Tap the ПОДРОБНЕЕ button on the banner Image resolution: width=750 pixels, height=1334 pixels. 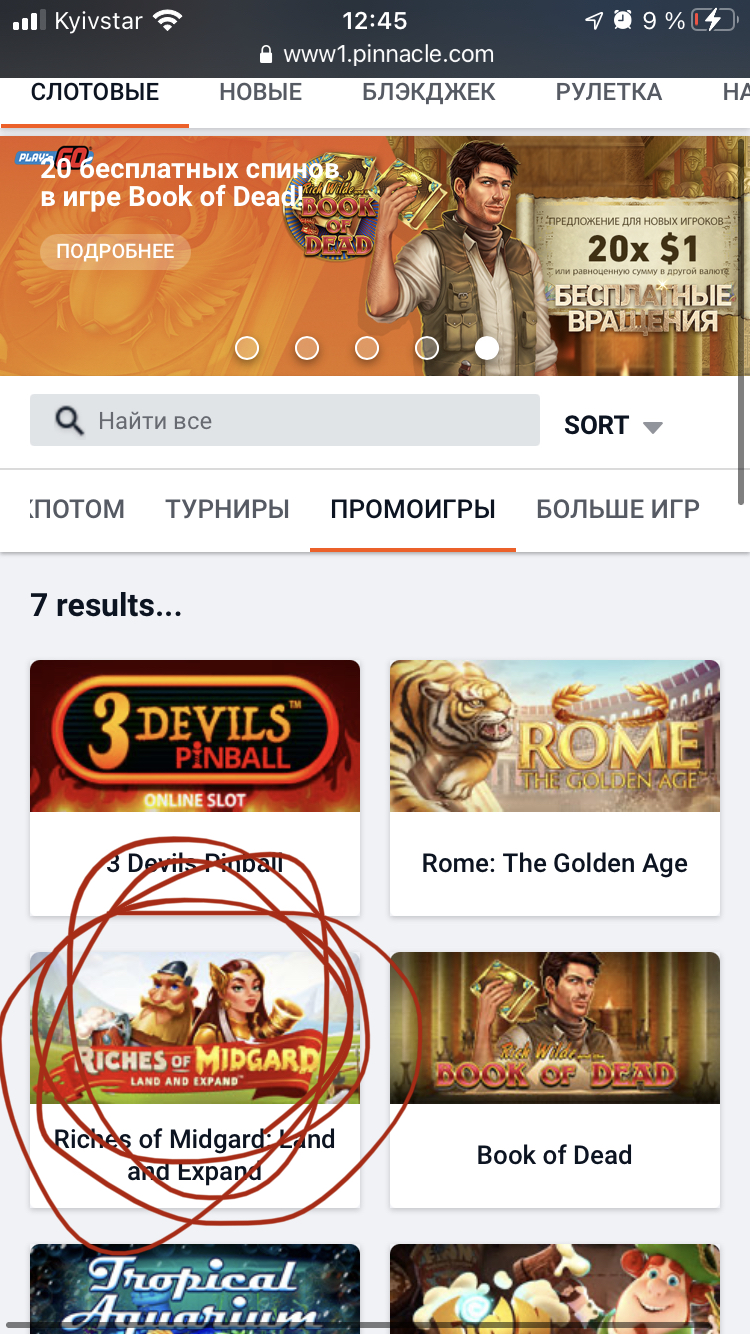tap(115, 251)
